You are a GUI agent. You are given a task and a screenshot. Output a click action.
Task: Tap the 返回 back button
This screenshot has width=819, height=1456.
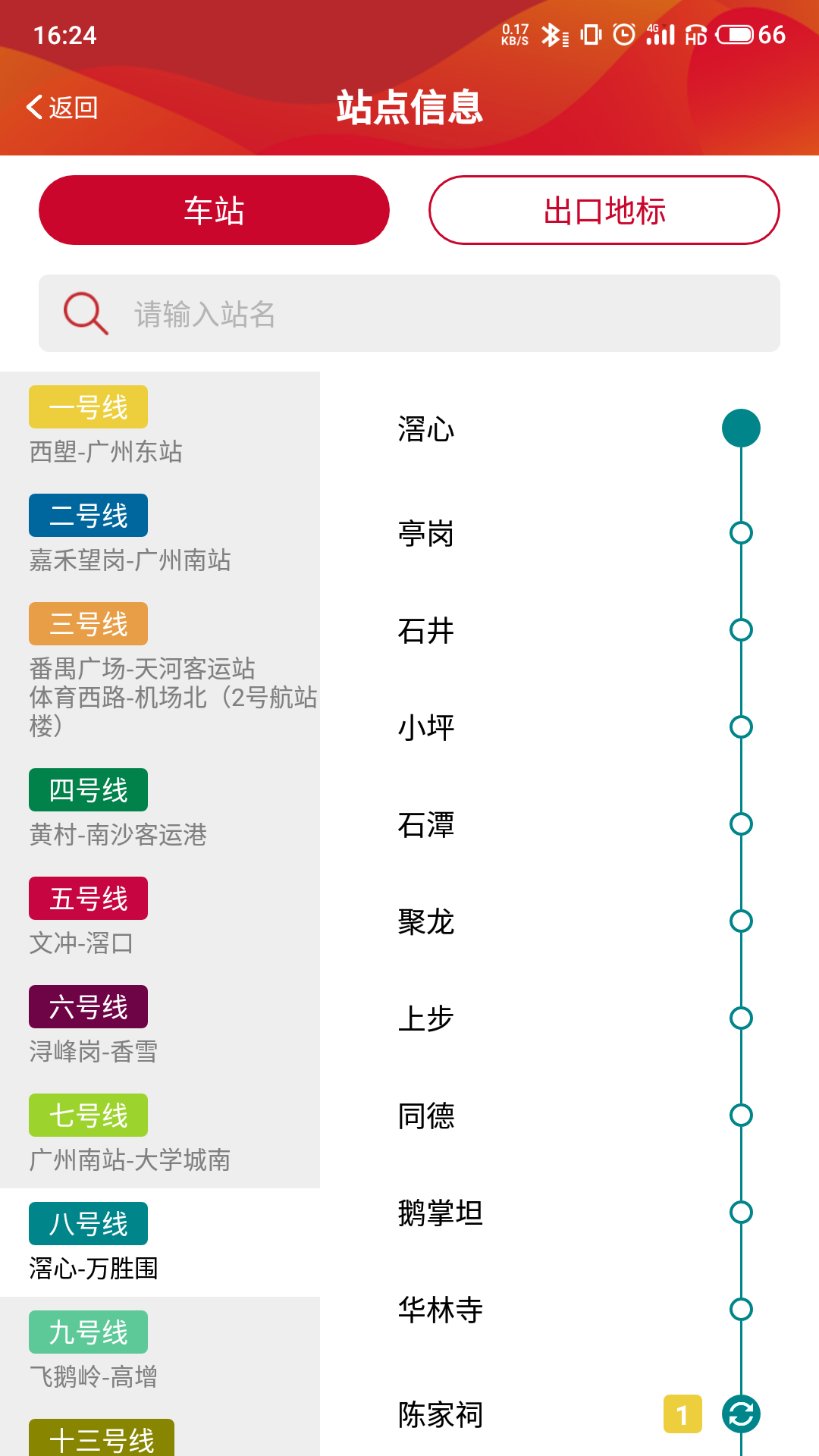[62, 107]
